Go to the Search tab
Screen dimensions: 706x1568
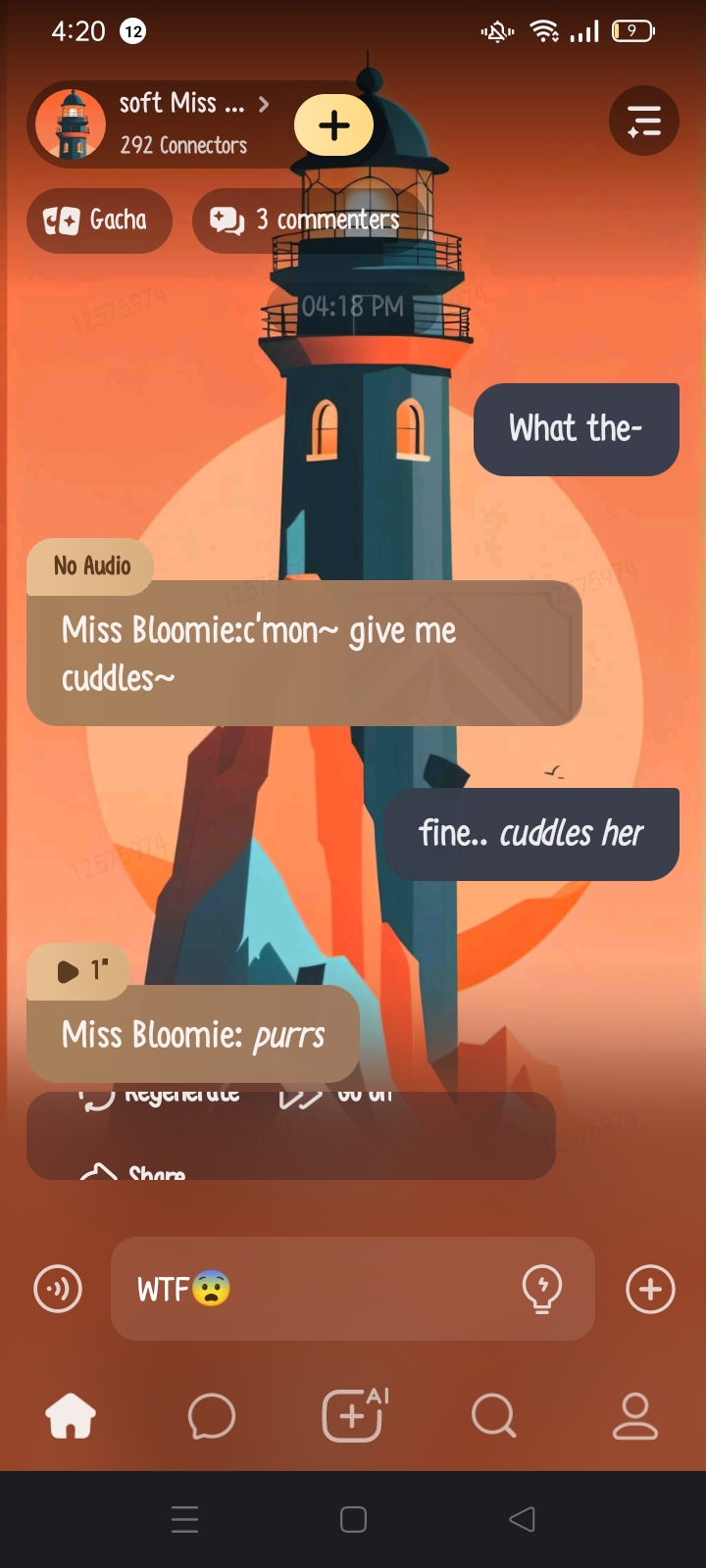(493, 1417)
